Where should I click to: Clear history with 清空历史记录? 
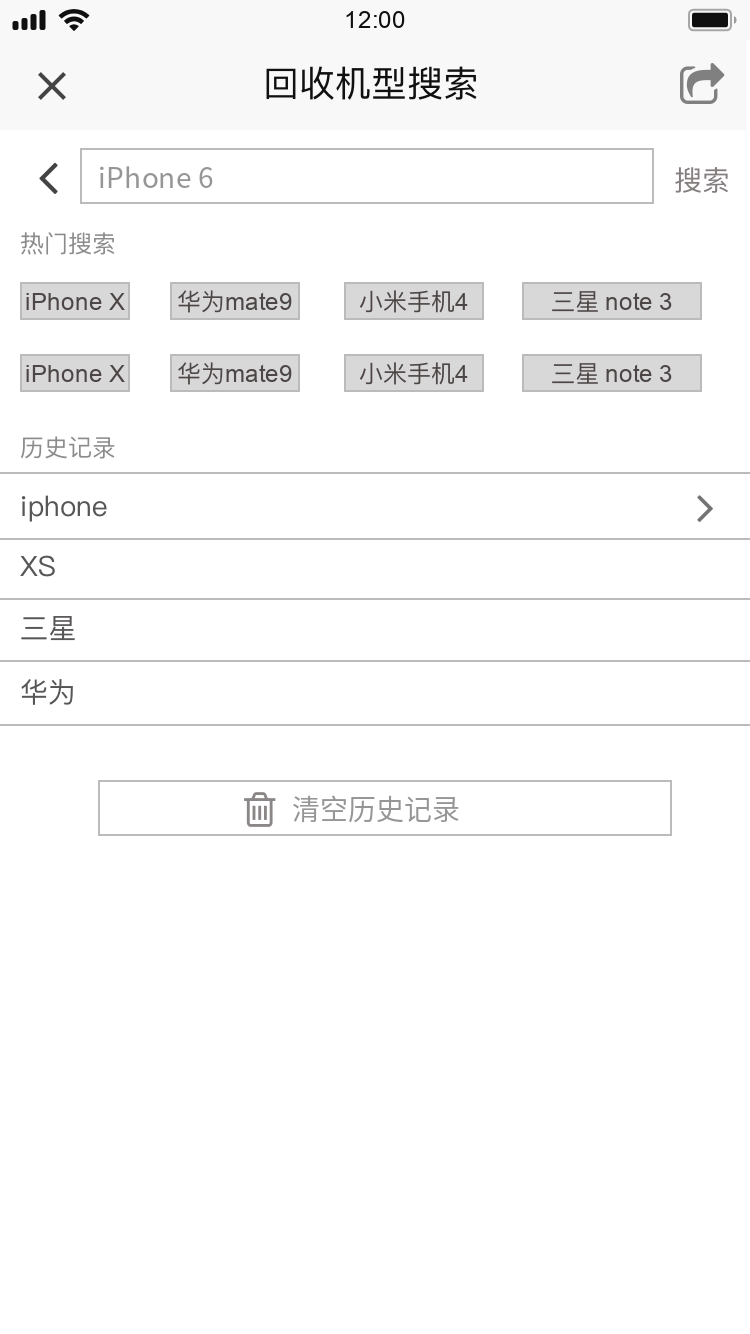(x=385, y=808)
